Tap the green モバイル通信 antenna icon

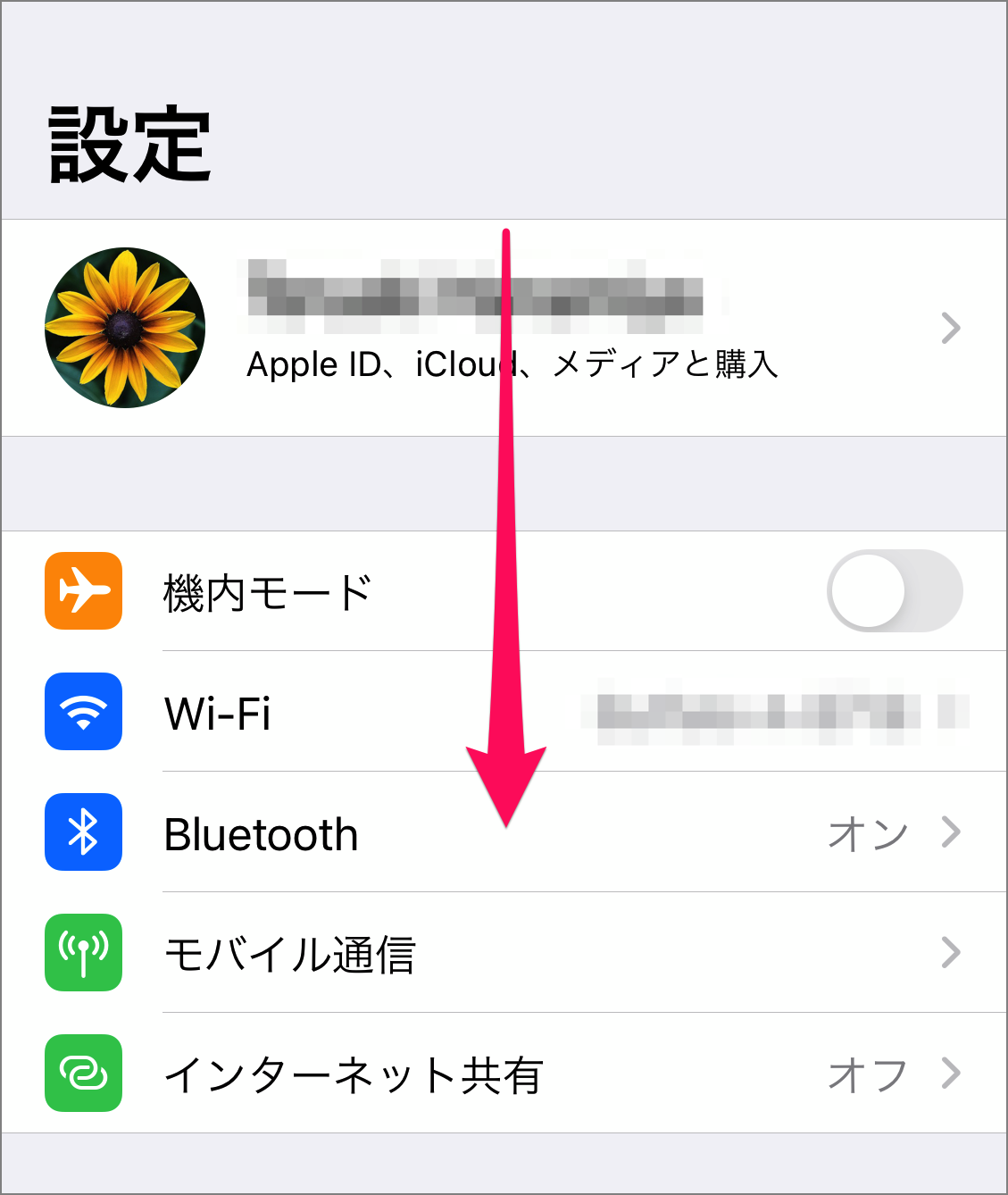point(83,953)
